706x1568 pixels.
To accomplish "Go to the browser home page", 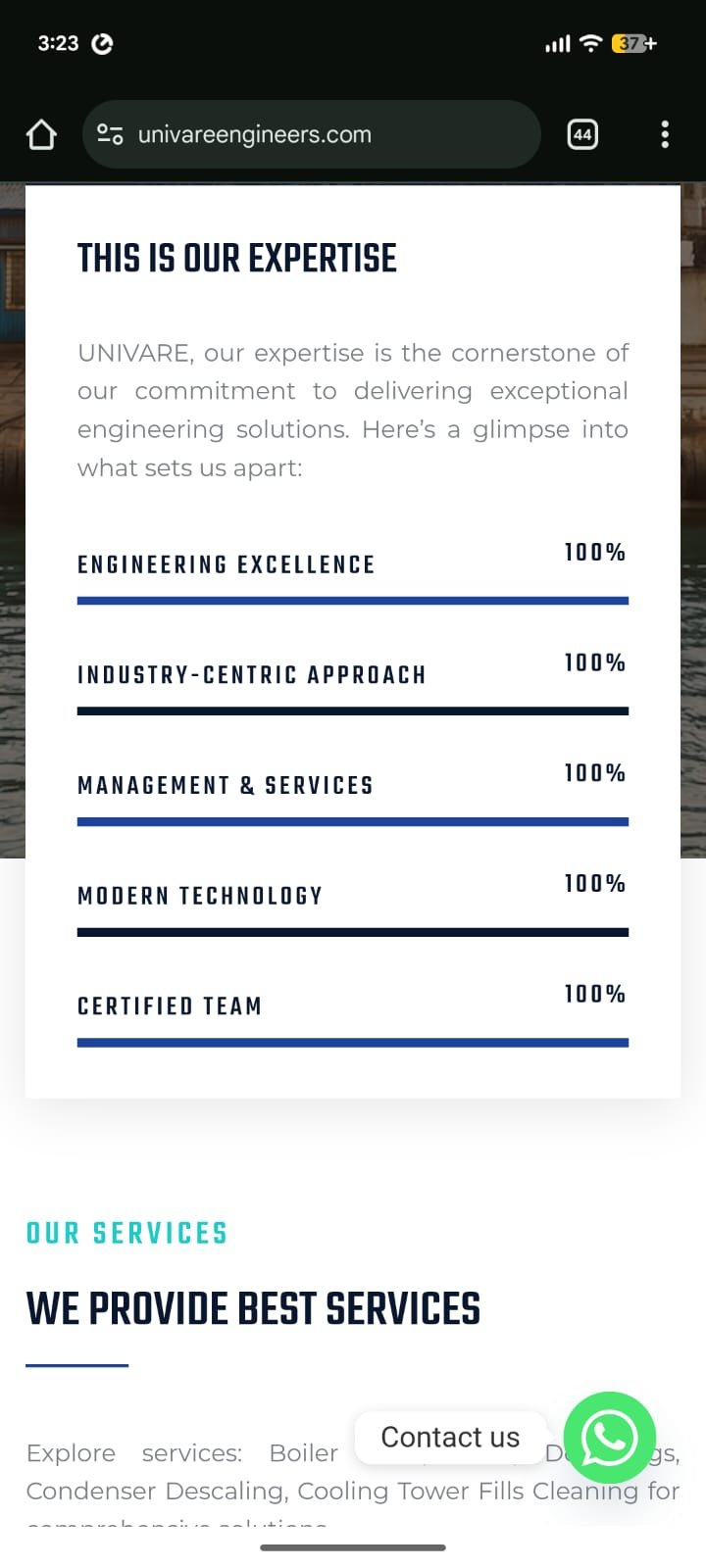I will pyautogui.click(x=41, y=134).
